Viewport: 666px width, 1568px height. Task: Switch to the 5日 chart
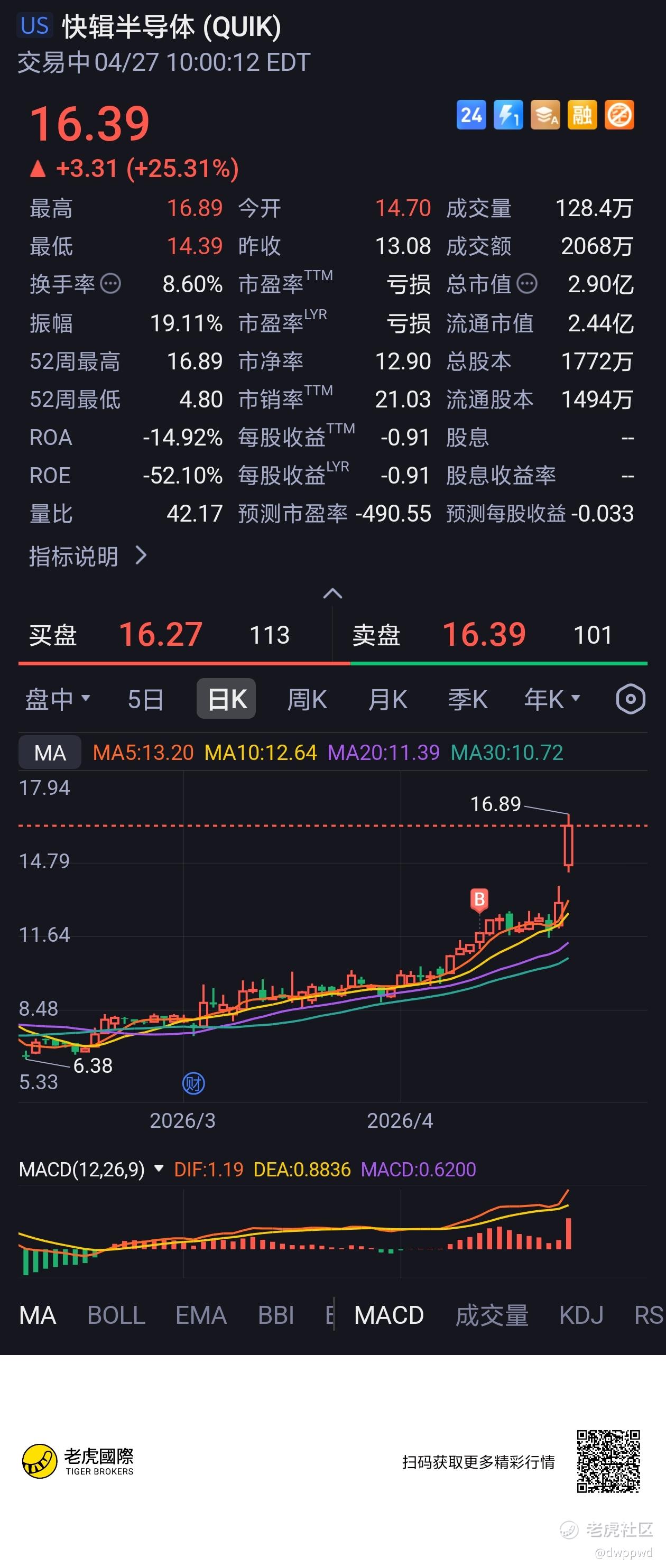[145, 699]
